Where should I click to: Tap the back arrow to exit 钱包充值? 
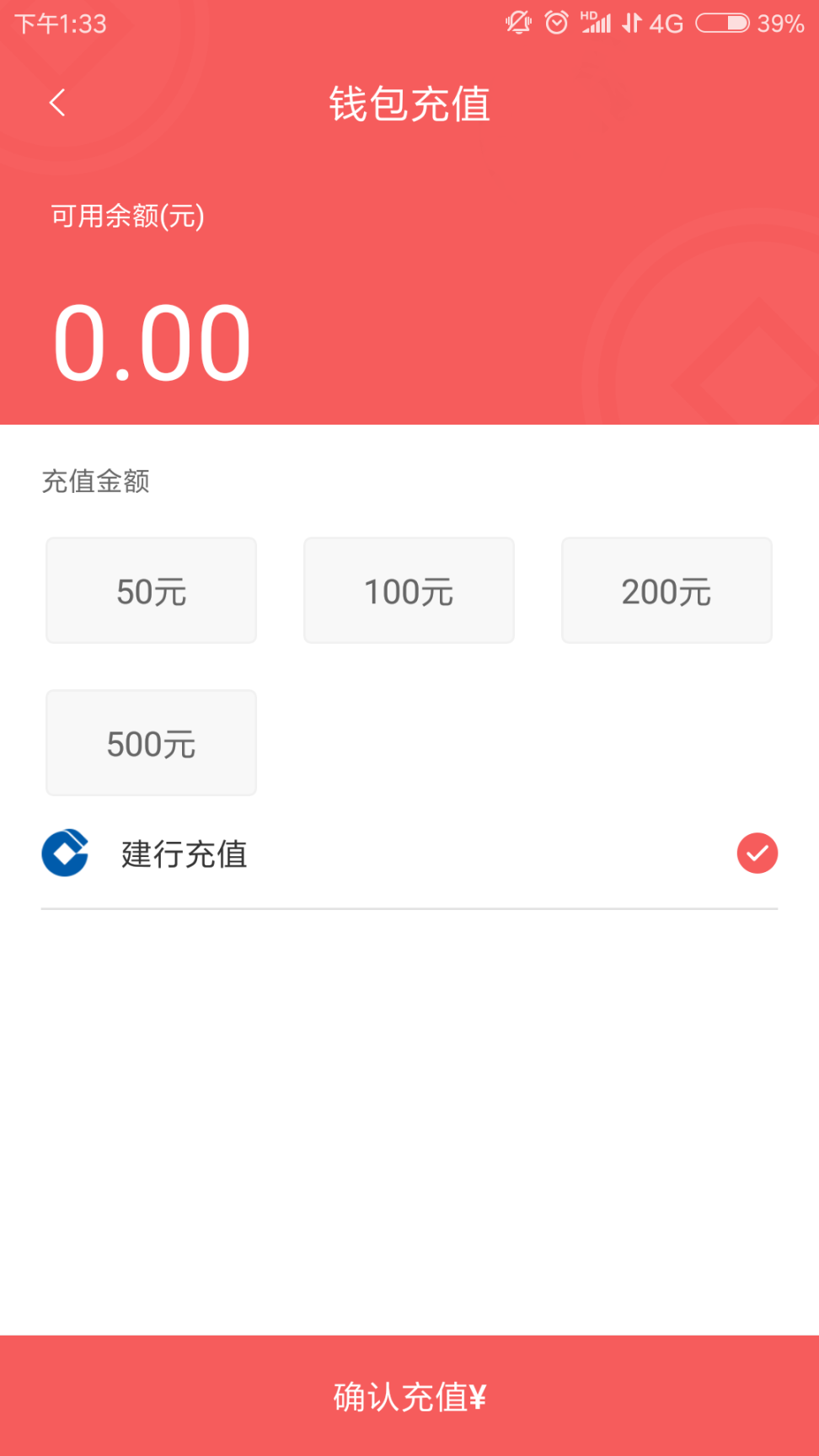coord(56,101)
